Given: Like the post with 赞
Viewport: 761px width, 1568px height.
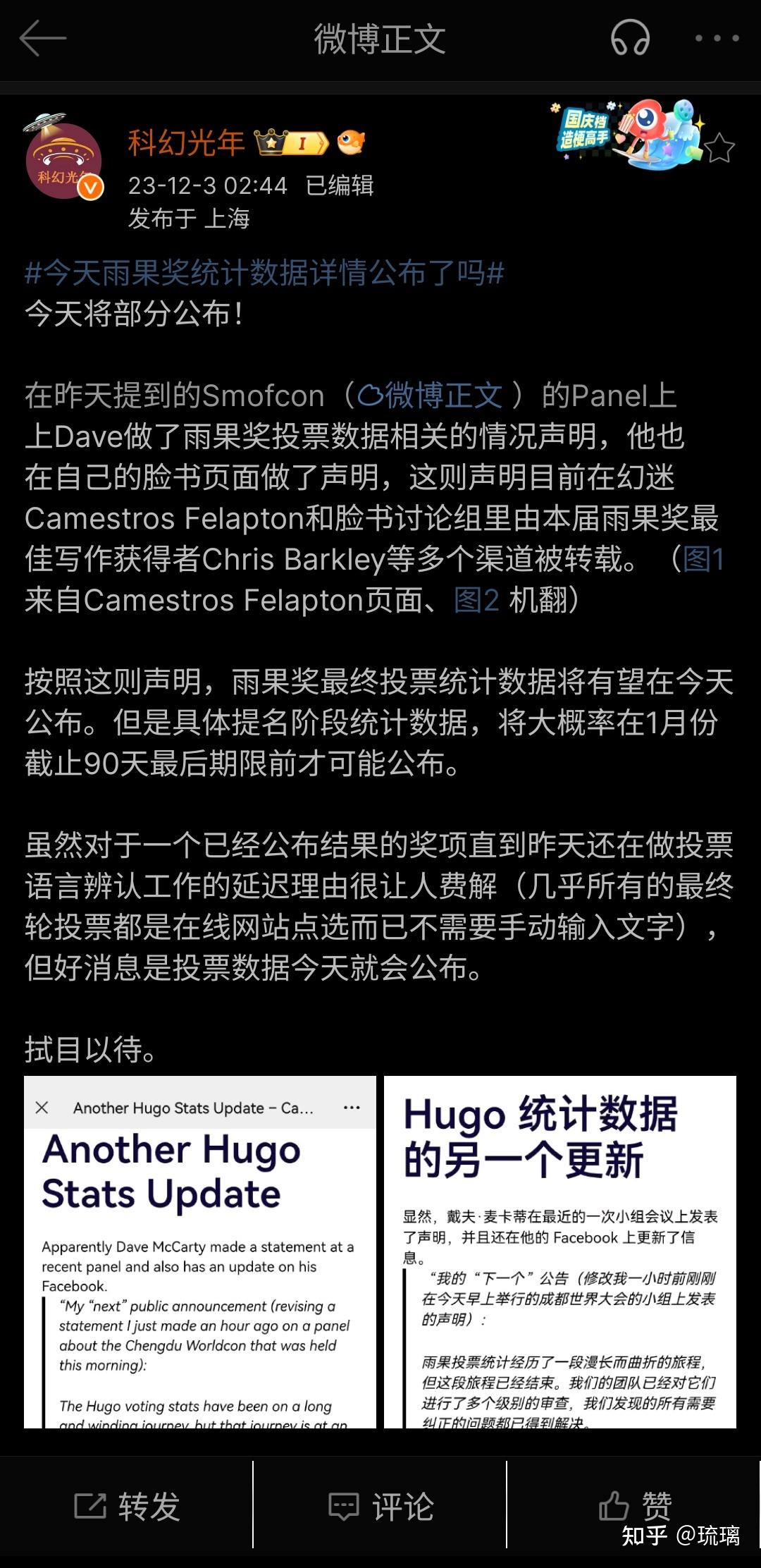Looking at the screenshot, I should [635, 1505].
